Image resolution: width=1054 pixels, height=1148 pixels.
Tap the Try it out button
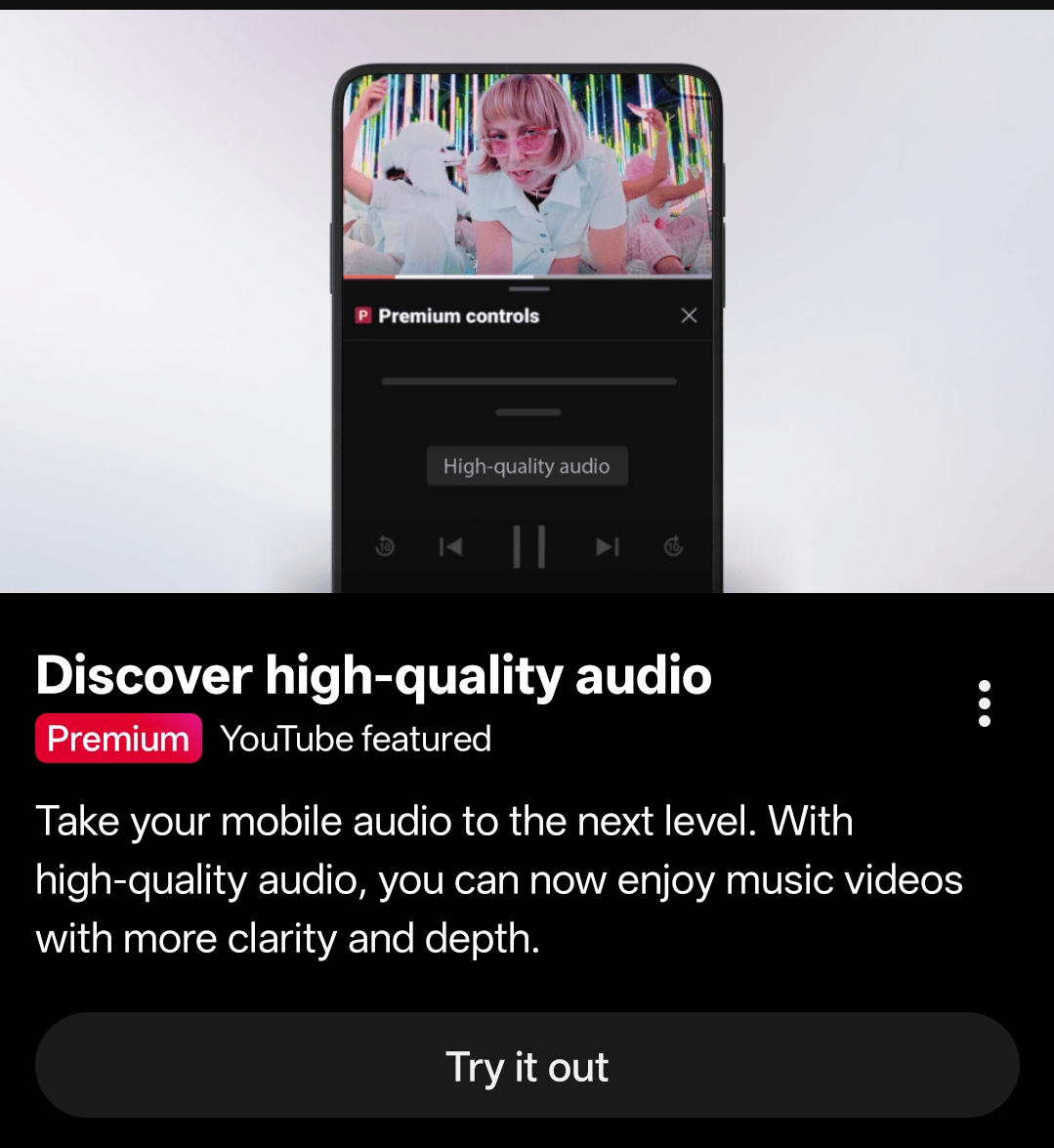click(527, 1066)
